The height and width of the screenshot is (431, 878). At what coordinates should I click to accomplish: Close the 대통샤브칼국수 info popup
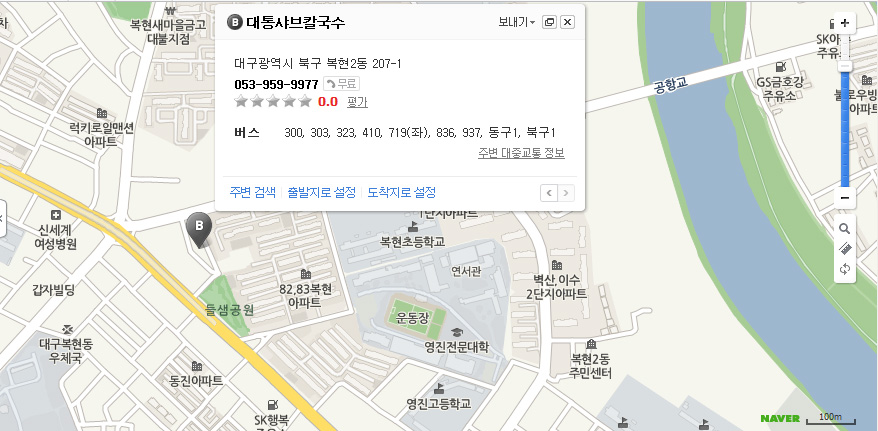point(567,22)
